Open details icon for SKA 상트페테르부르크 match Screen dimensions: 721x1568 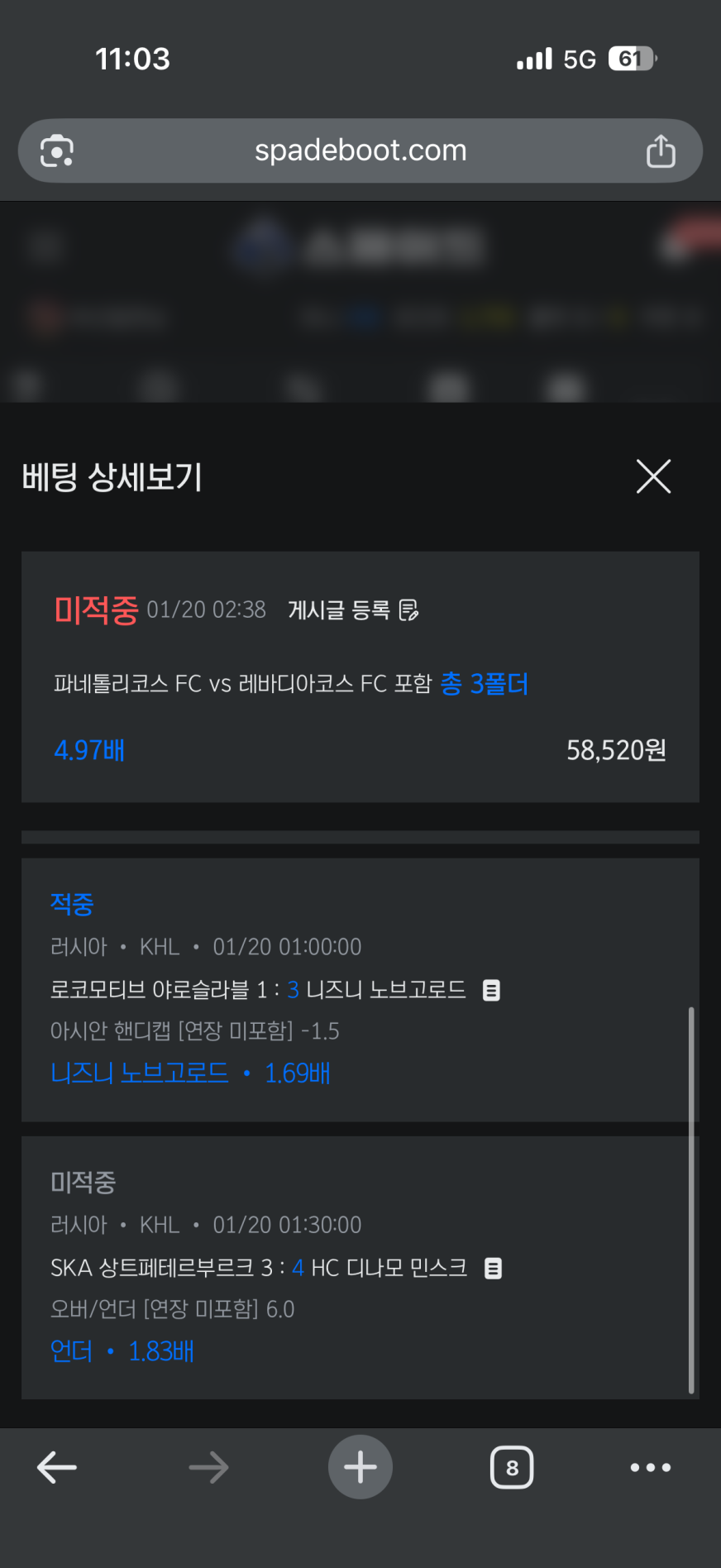(x=493, y=1268)
